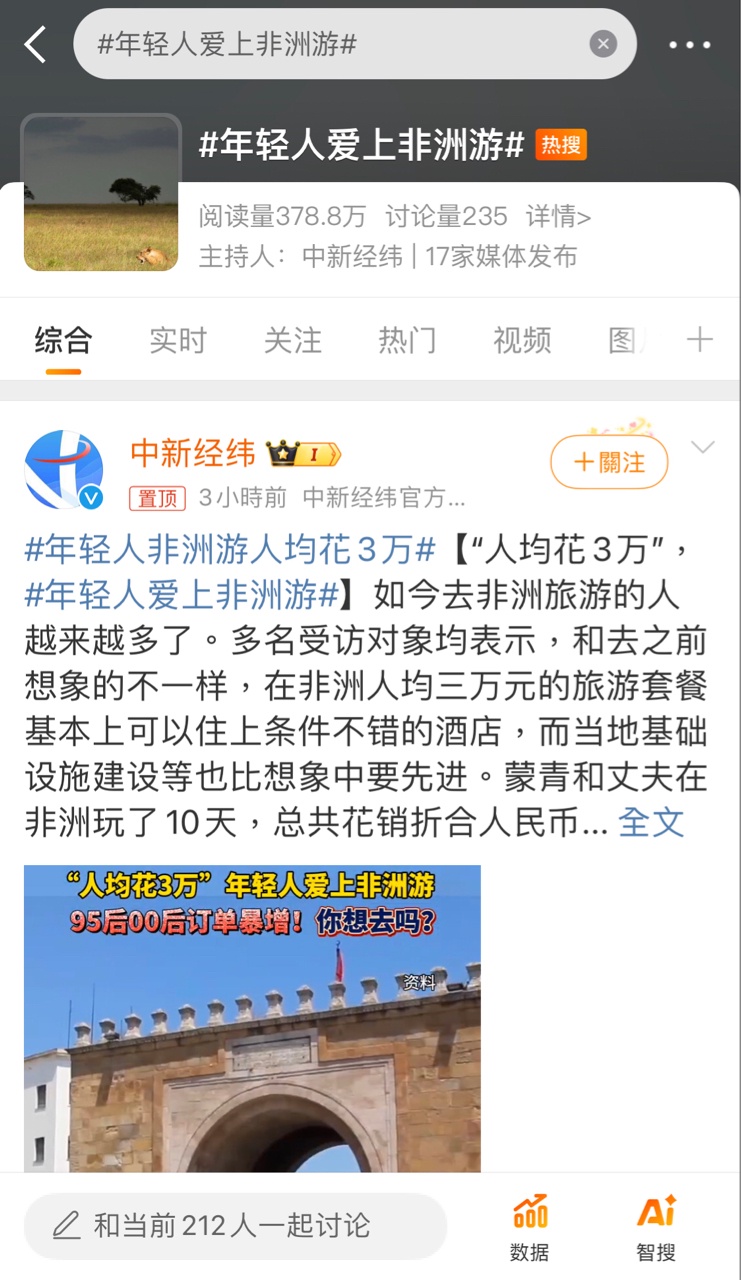Open 中新经纬's profile avatar

click(x=64, y=470)
